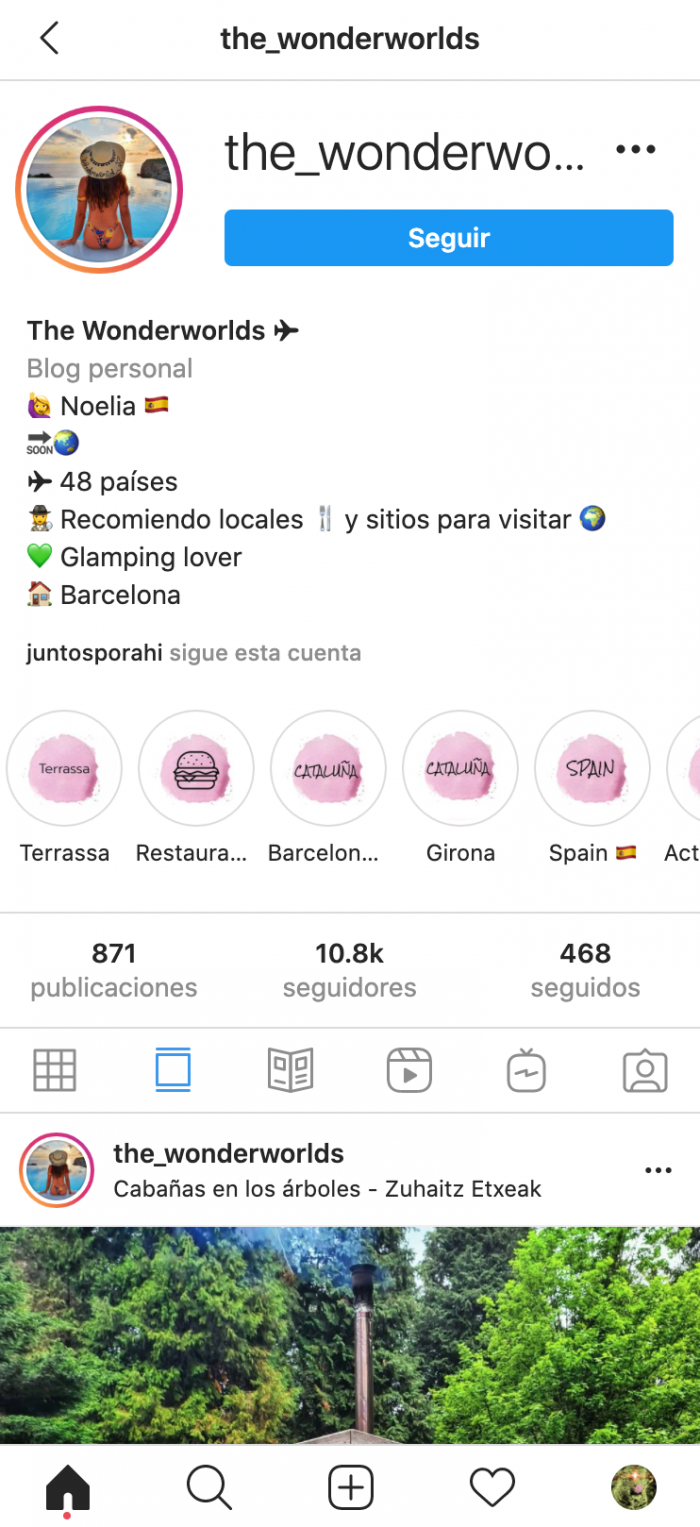Create a new post with plus icon
The image size is (700, 1527).
[x=350, y=1488]
